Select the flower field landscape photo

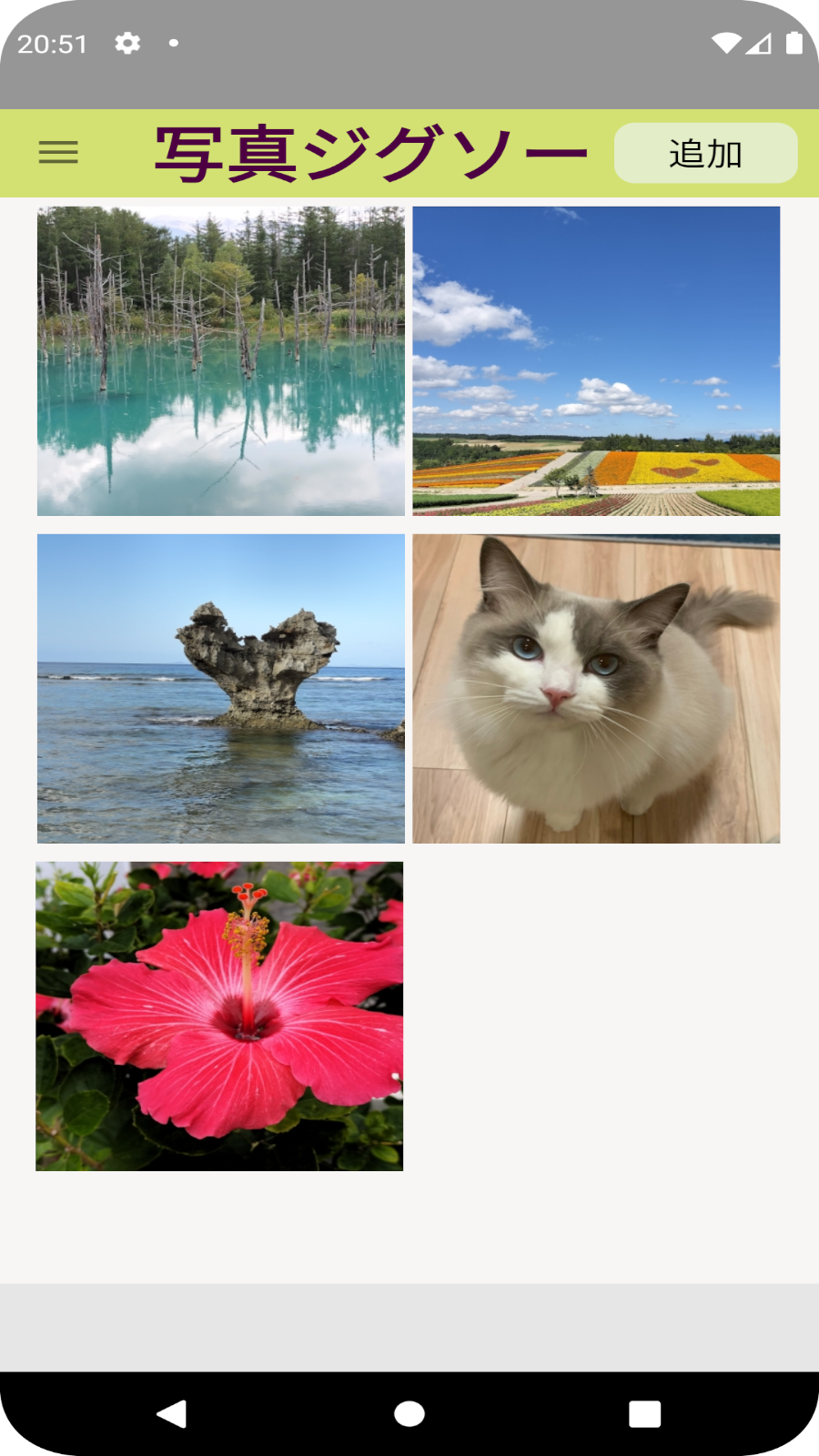[596, 361]
